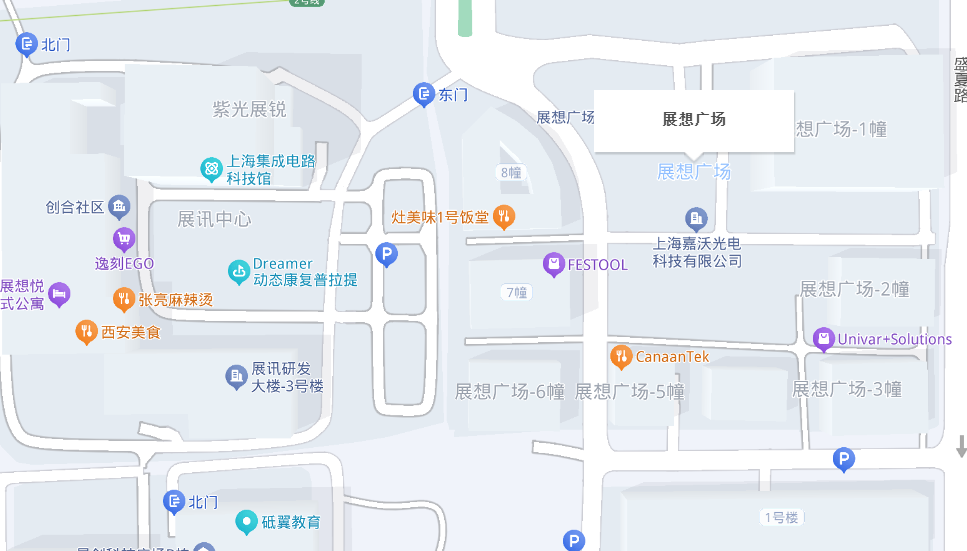This screenshot has height=551, width=967.
Task: Tap the FESTOOL shop marker
Action: click(554, 264)
